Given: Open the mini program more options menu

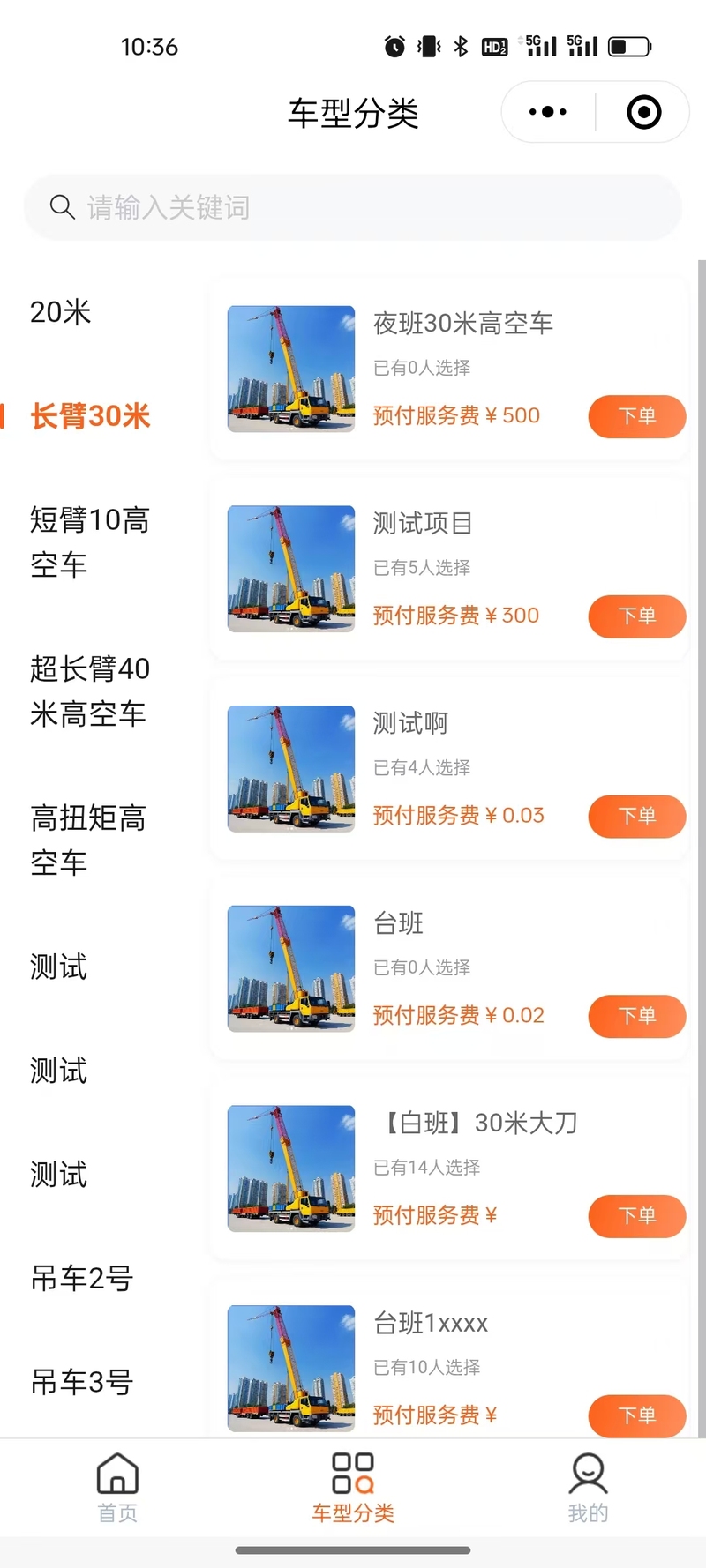Looking at the screenshot, I should 548,112.
